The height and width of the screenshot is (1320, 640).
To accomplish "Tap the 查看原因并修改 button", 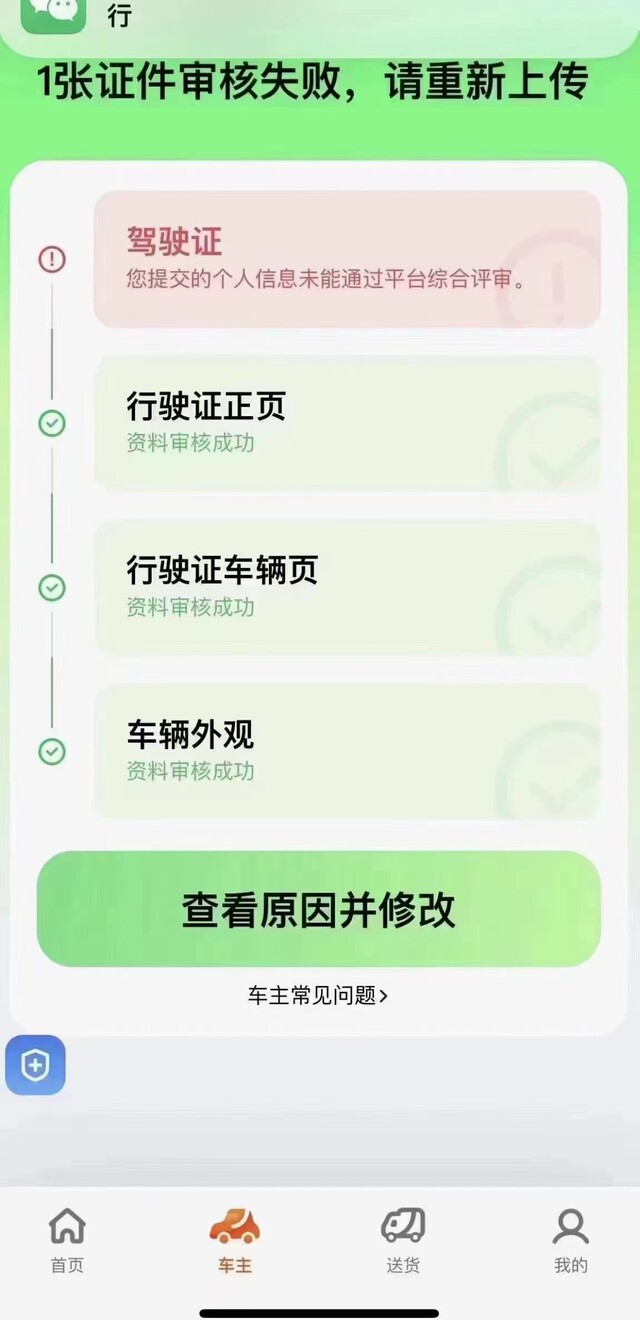I will click(319, 909).
